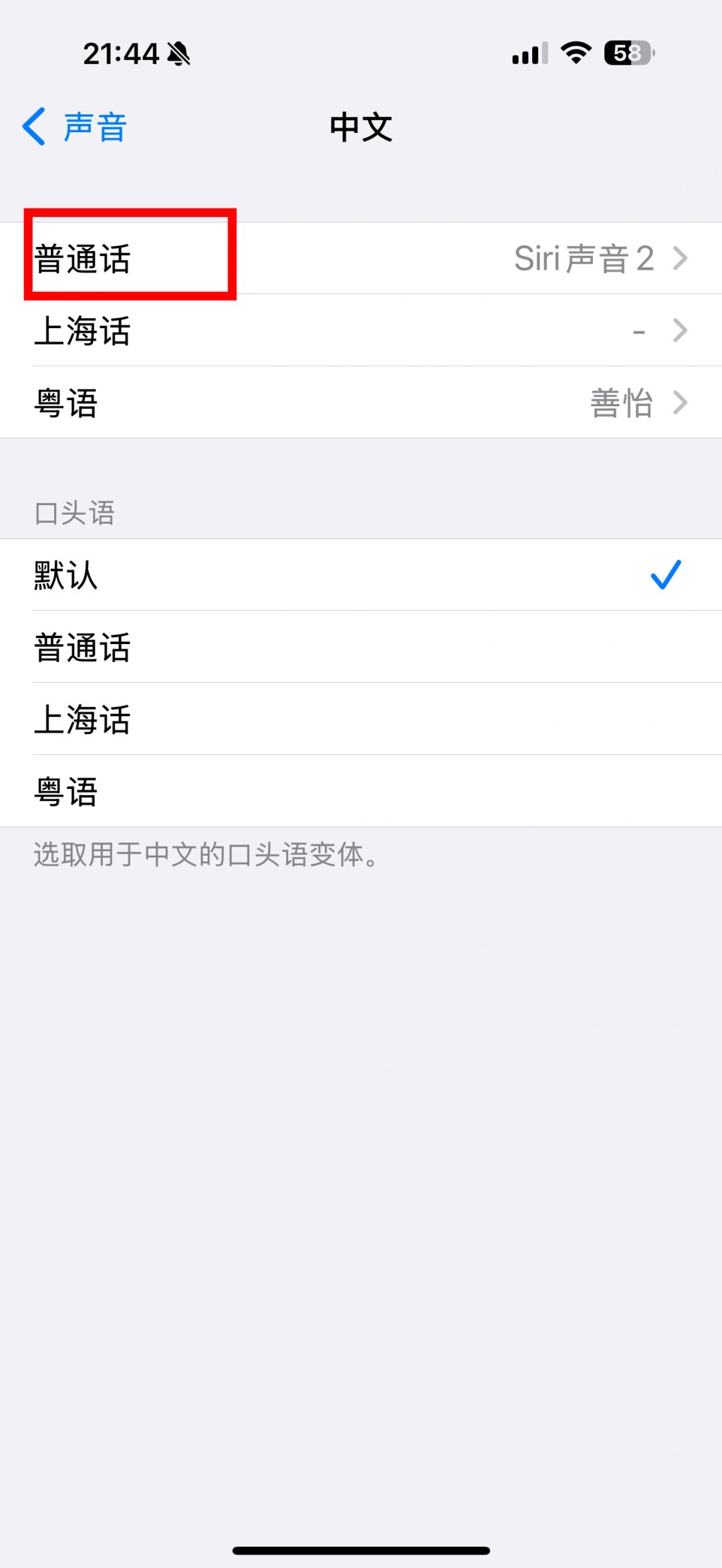Screen dimensions: 722x1568
Task: Open 普通话 voice row showing Siri声音 2
Action: pyautogui.click(x=361, y=259)
